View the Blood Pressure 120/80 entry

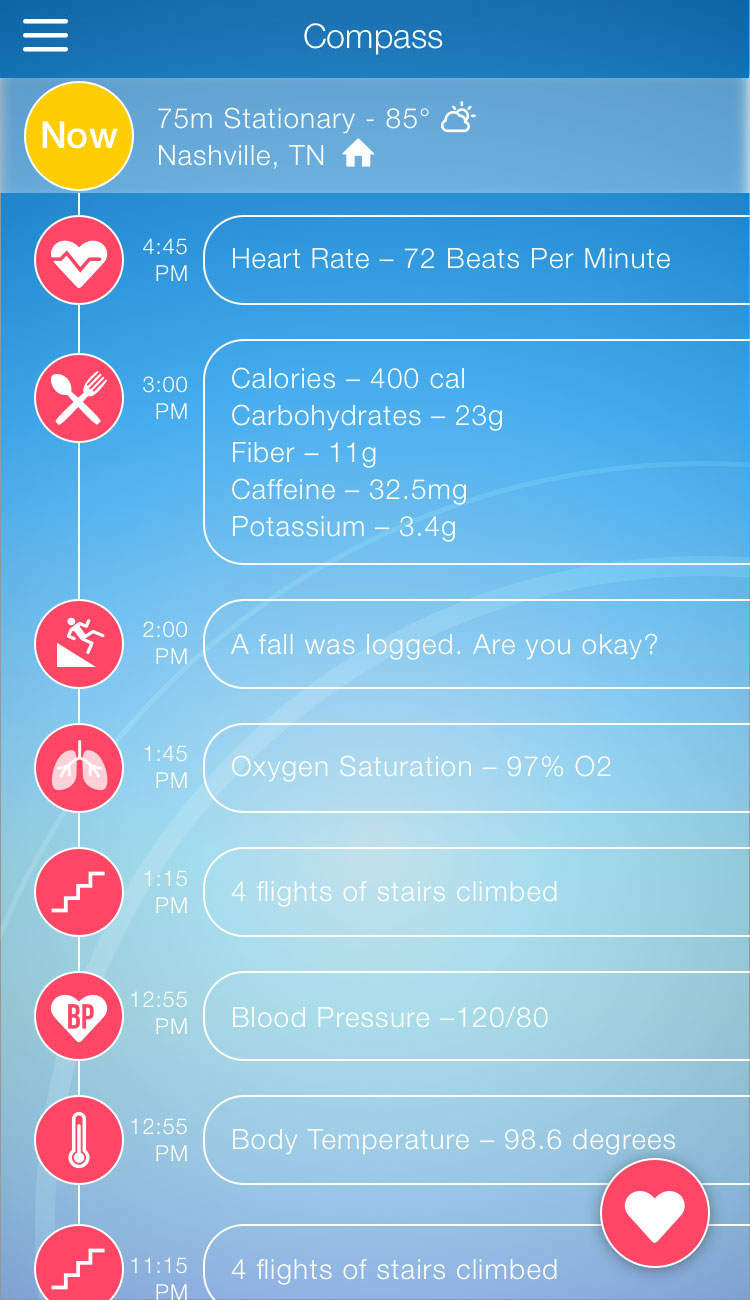tap(477, 1016)
